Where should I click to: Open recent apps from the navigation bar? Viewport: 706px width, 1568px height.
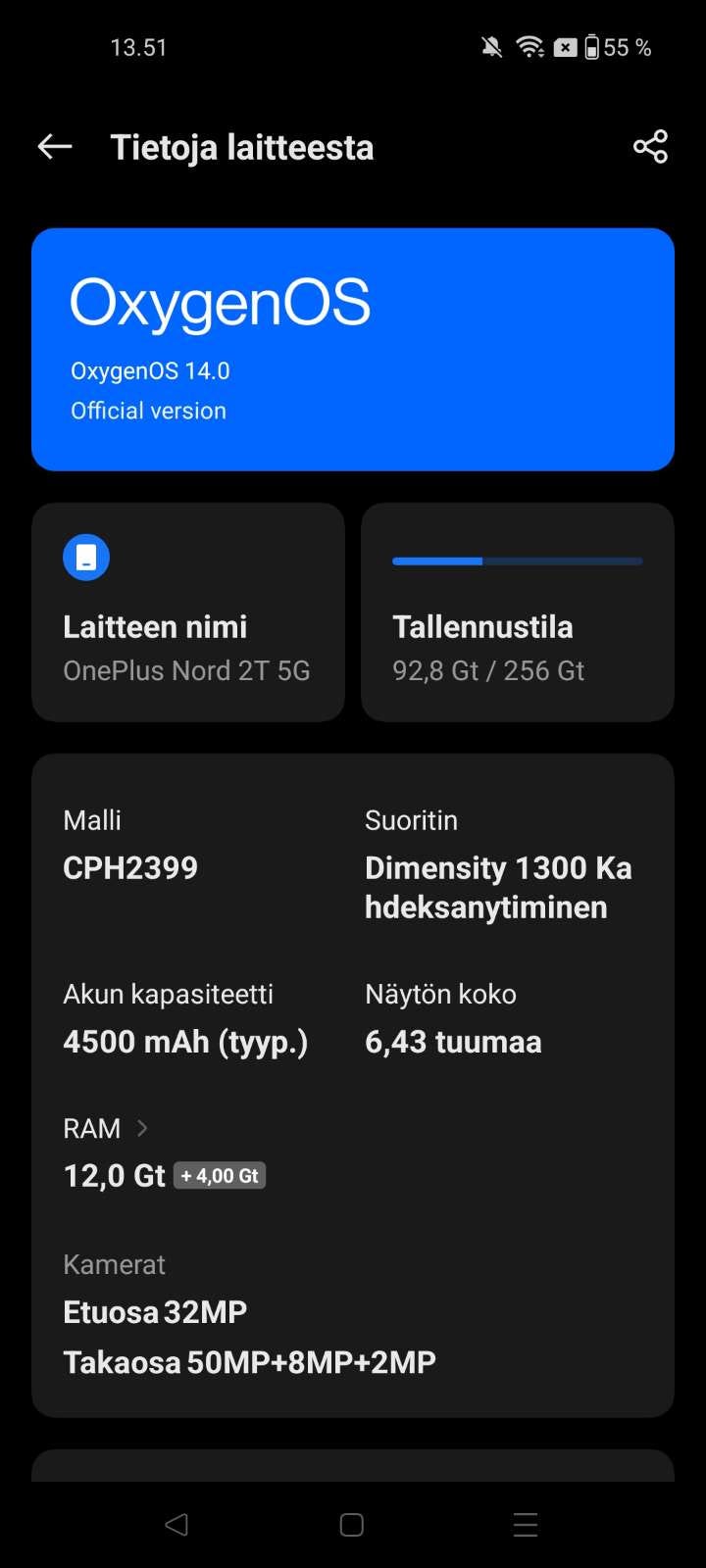pyautogui.click(x=526, y=1524)
